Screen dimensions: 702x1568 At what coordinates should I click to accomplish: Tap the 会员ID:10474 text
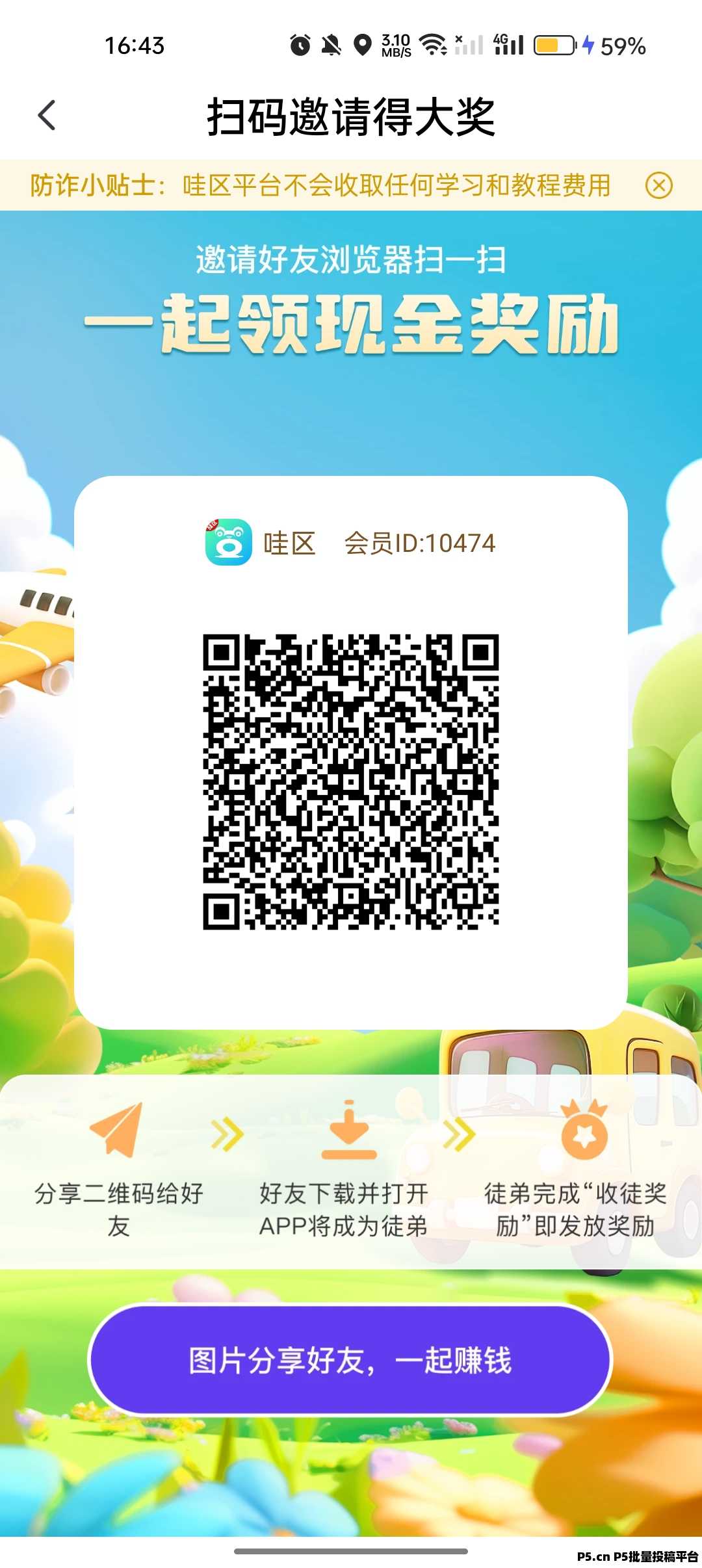[x=419, y=545]
